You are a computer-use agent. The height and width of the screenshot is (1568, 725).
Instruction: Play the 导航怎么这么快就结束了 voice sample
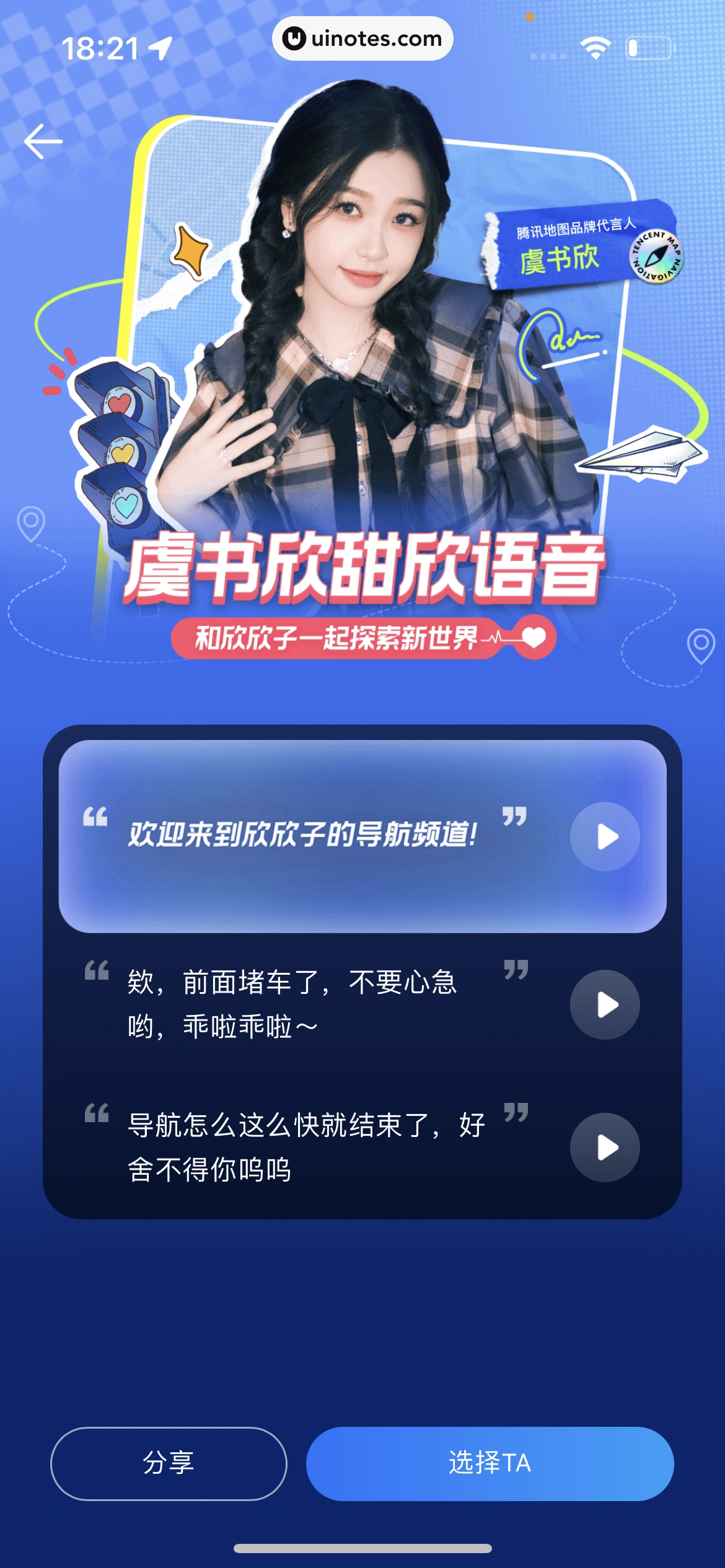click(605, 1148)
